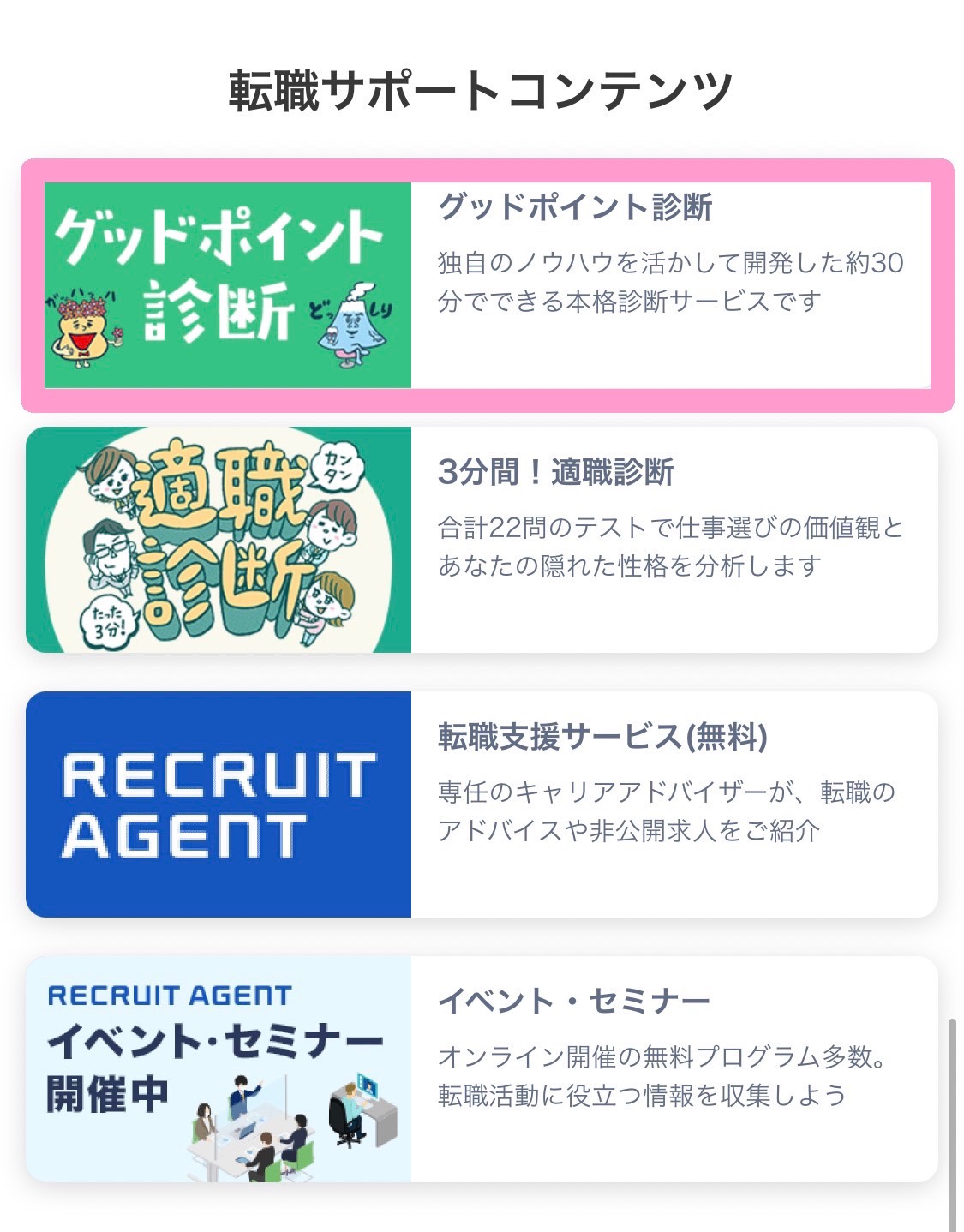
Task: Open the イベント・セミナー card
Action: [482, 1068]
